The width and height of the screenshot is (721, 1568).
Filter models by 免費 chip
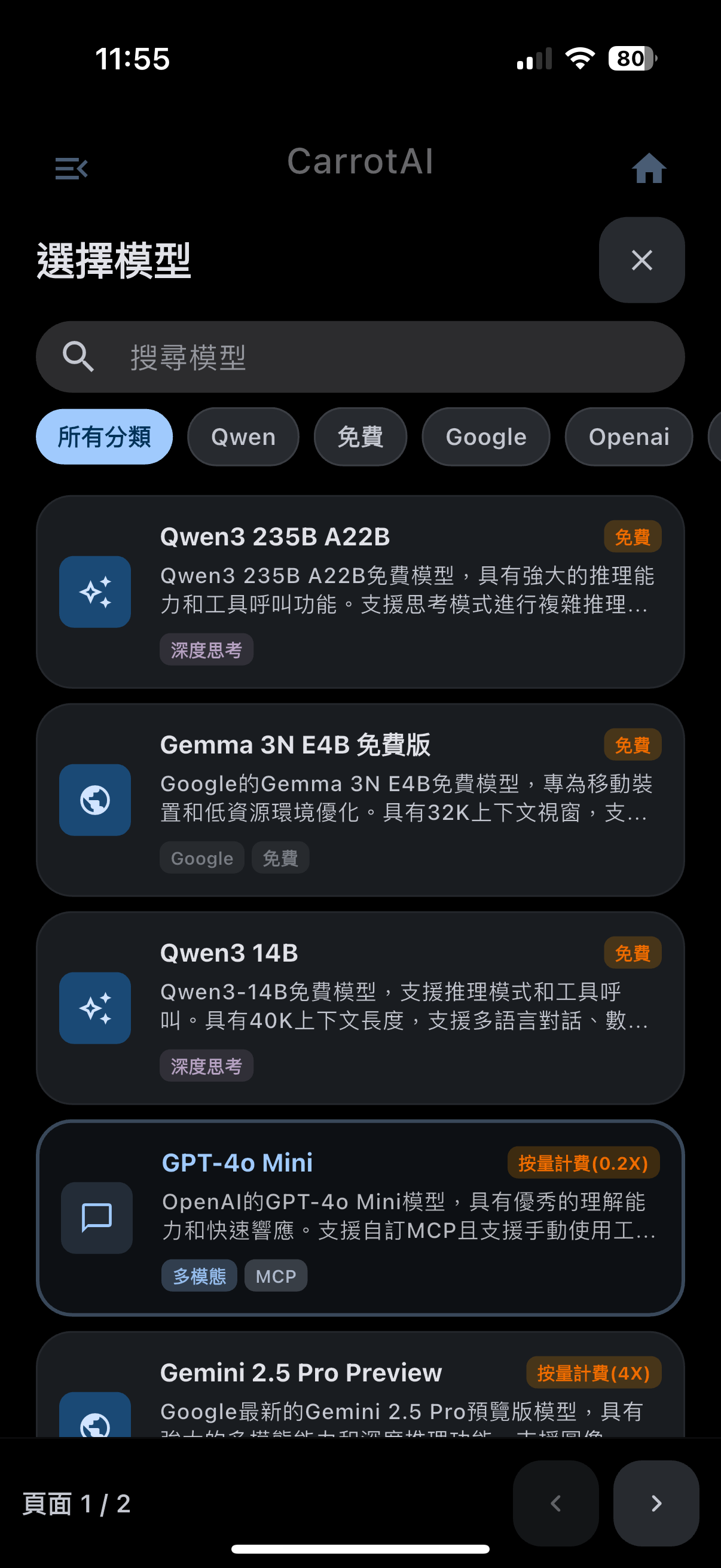360,437
